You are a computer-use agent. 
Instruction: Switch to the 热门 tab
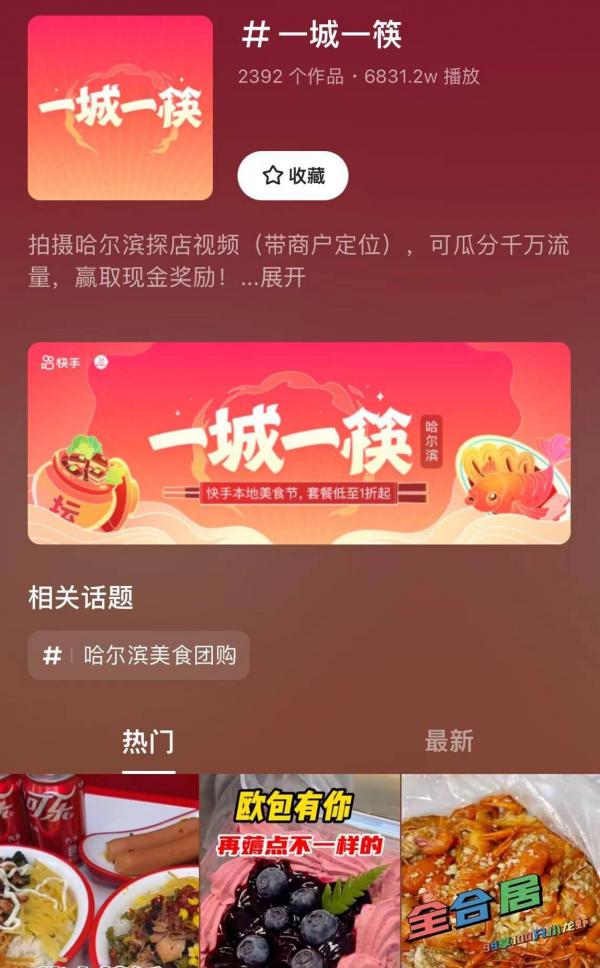148,742
